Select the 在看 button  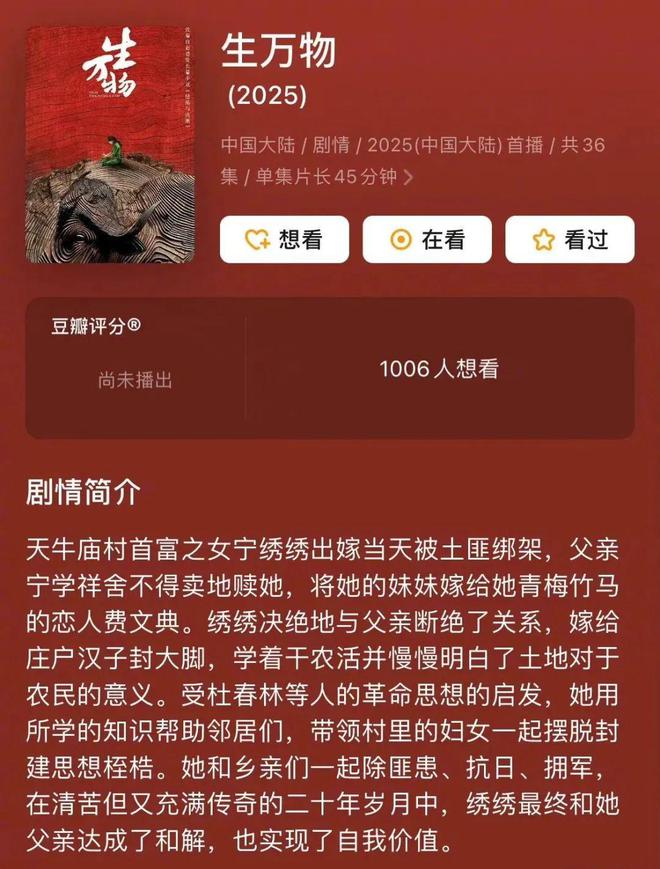pyautogui.click(x=427, y=239)
